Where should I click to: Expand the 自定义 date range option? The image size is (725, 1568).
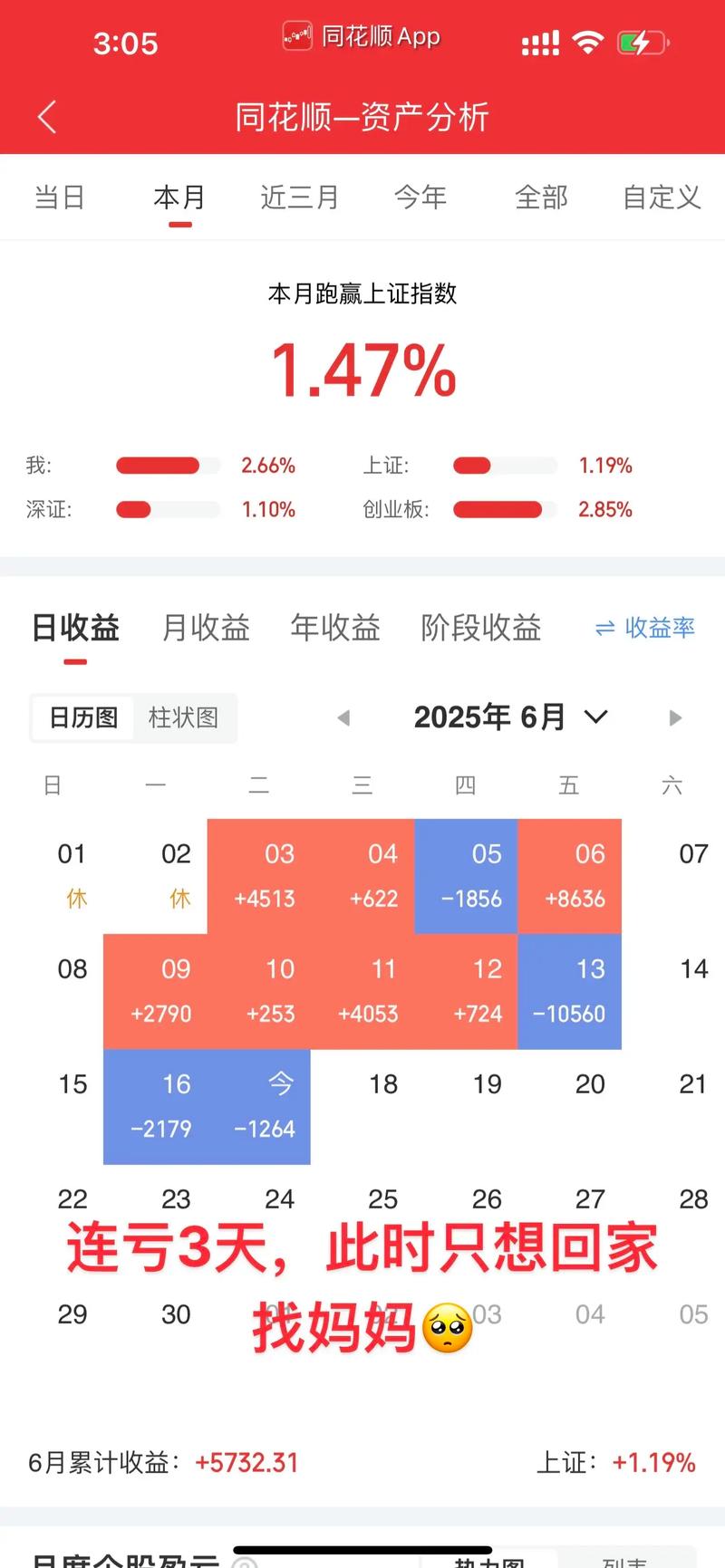(x=661, y=197)
